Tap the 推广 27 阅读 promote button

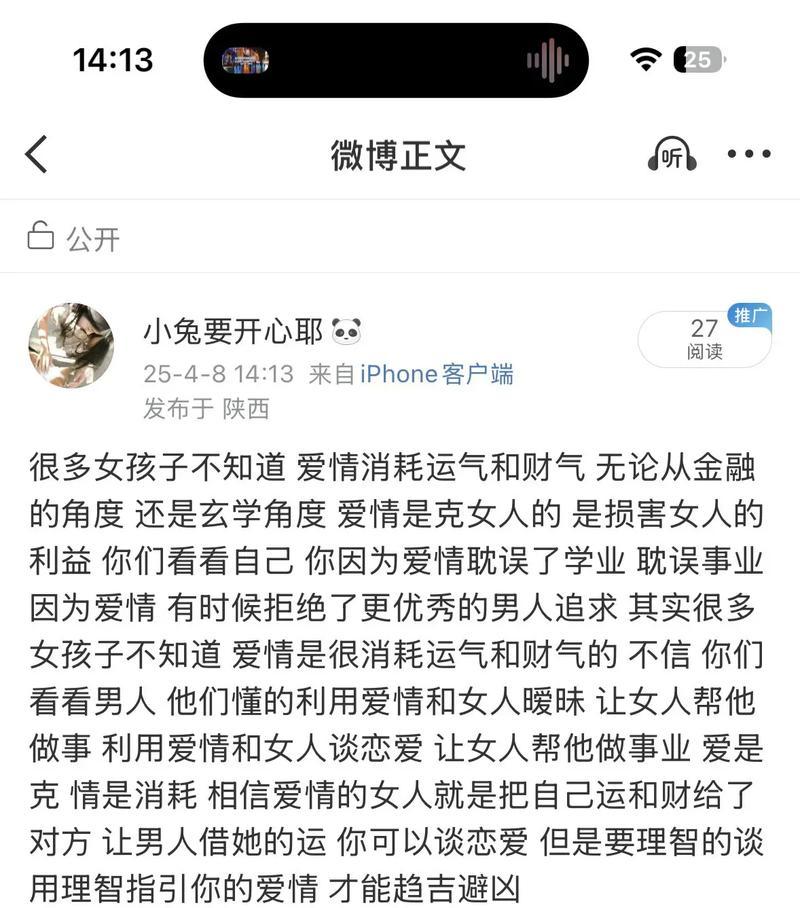pos(704,338)
